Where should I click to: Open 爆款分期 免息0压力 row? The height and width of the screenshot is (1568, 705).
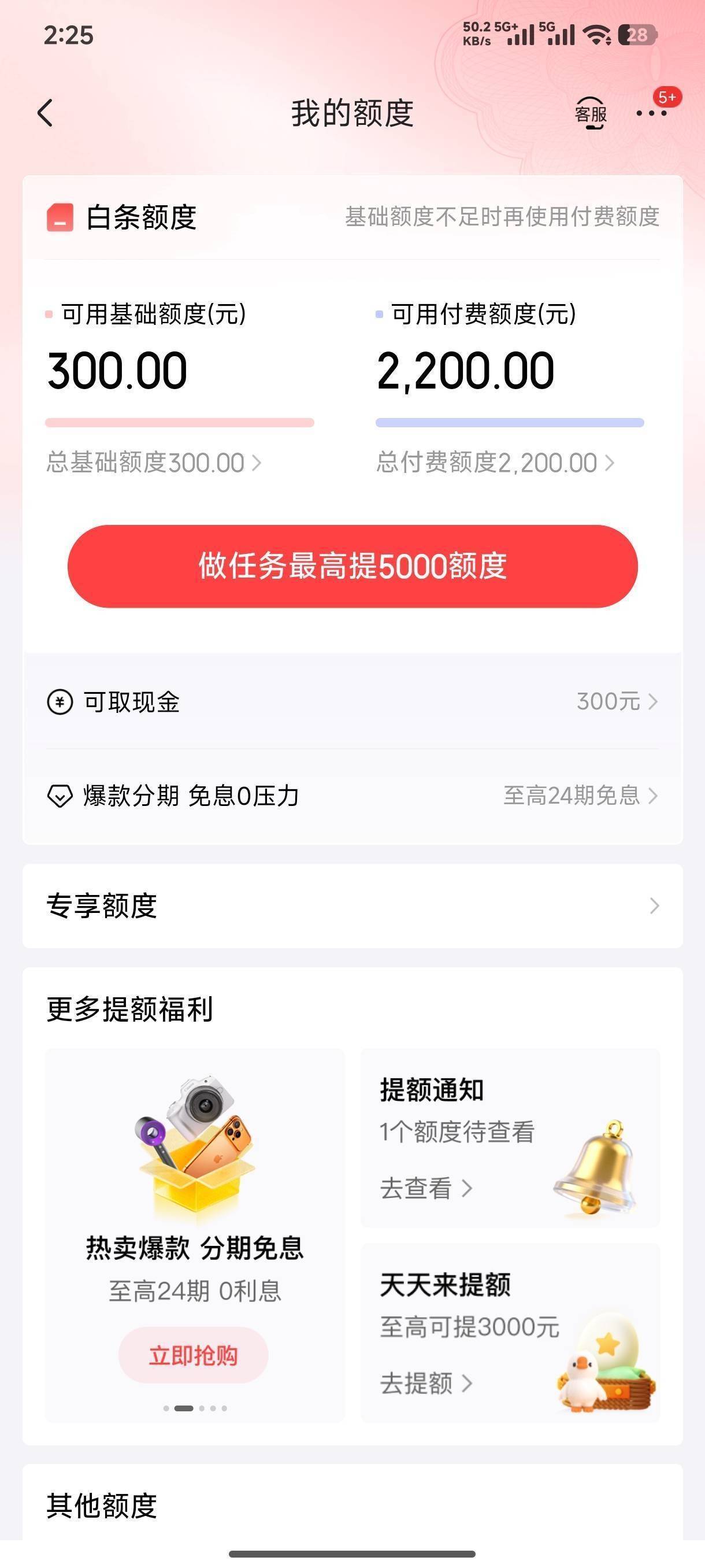point(353,796)
